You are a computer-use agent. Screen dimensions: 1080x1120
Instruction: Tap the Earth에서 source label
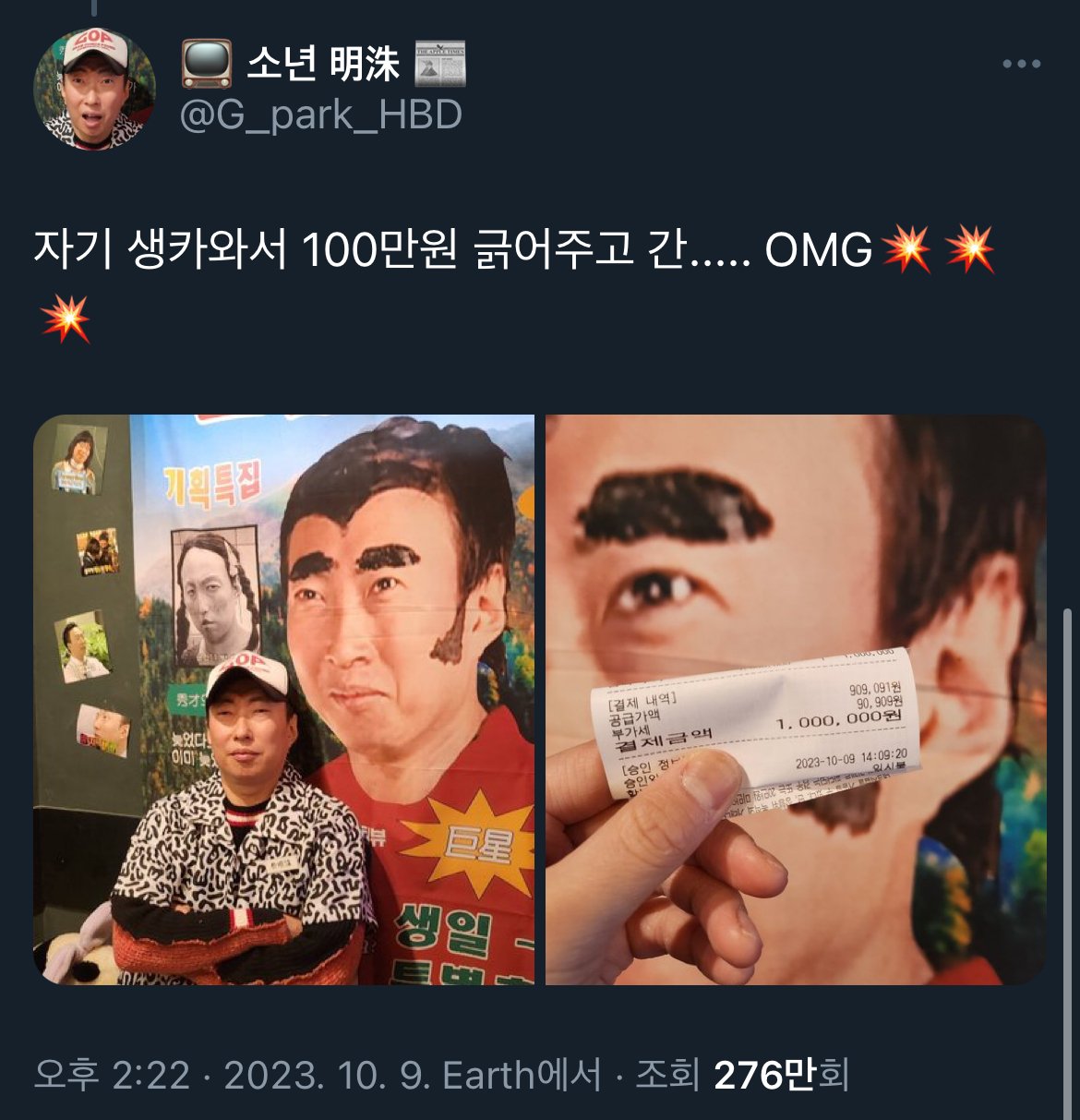pyautogui.click(x=522, y=1076)
